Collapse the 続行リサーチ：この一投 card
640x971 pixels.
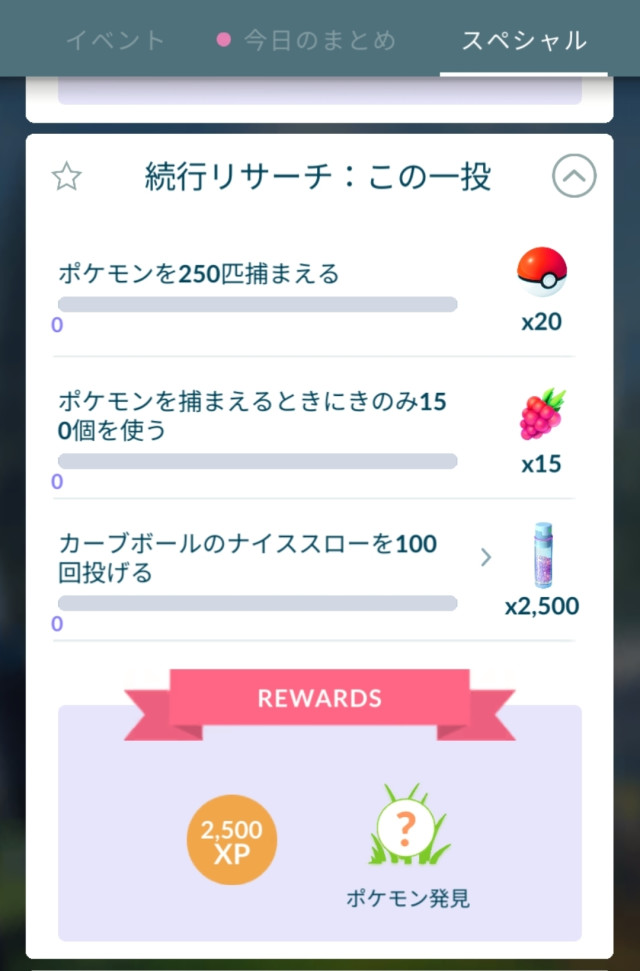(x=574, y=178)
